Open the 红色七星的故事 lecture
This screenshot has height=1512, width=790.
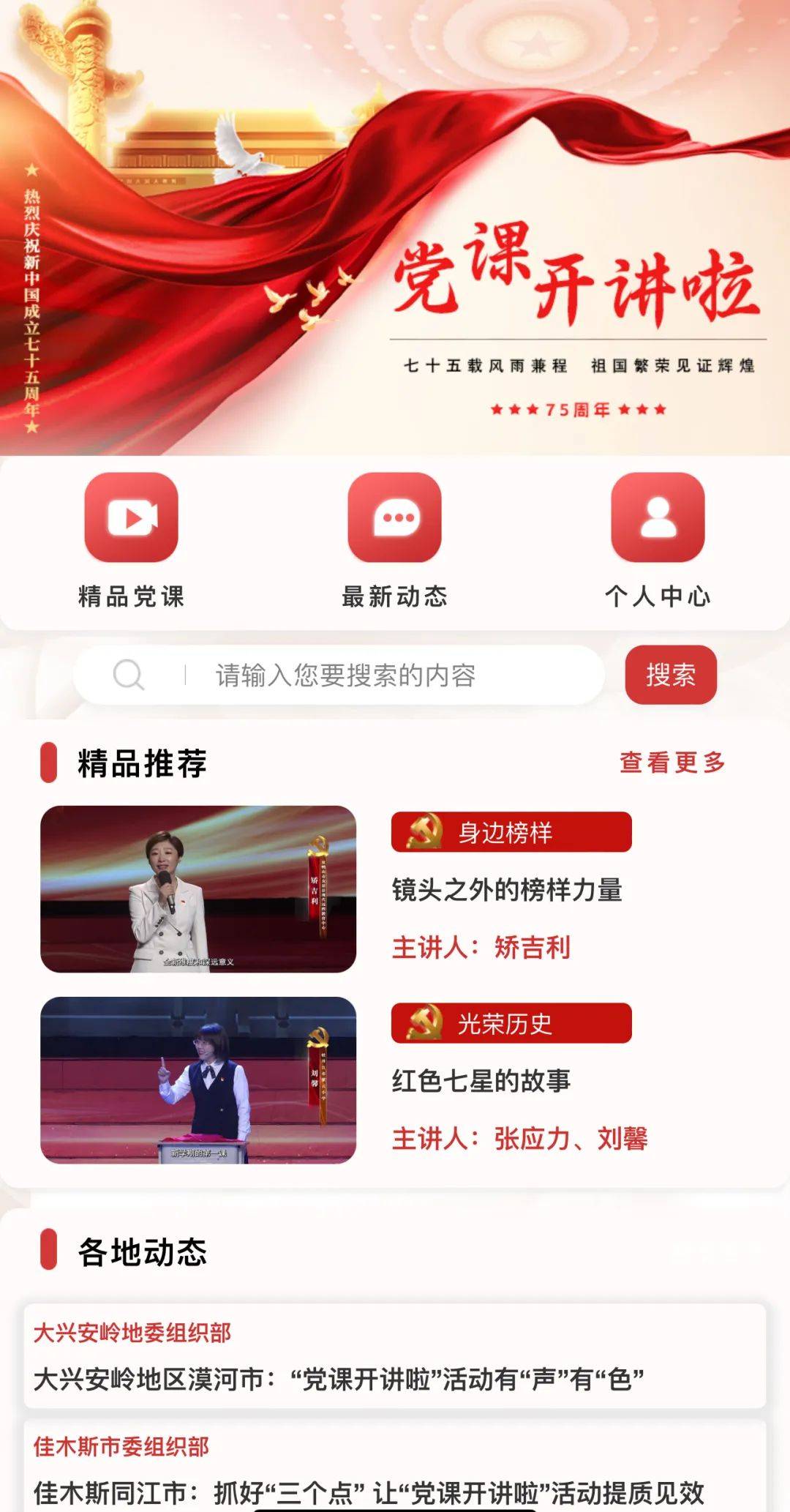481,1081
